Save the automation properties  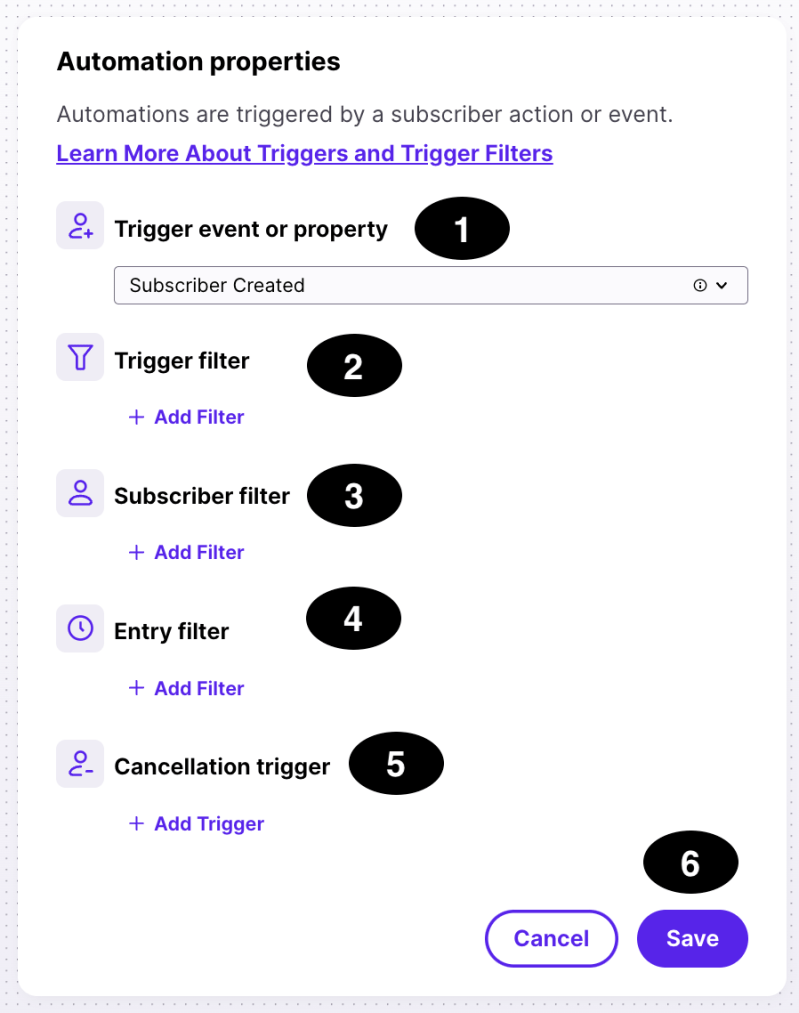692,938
